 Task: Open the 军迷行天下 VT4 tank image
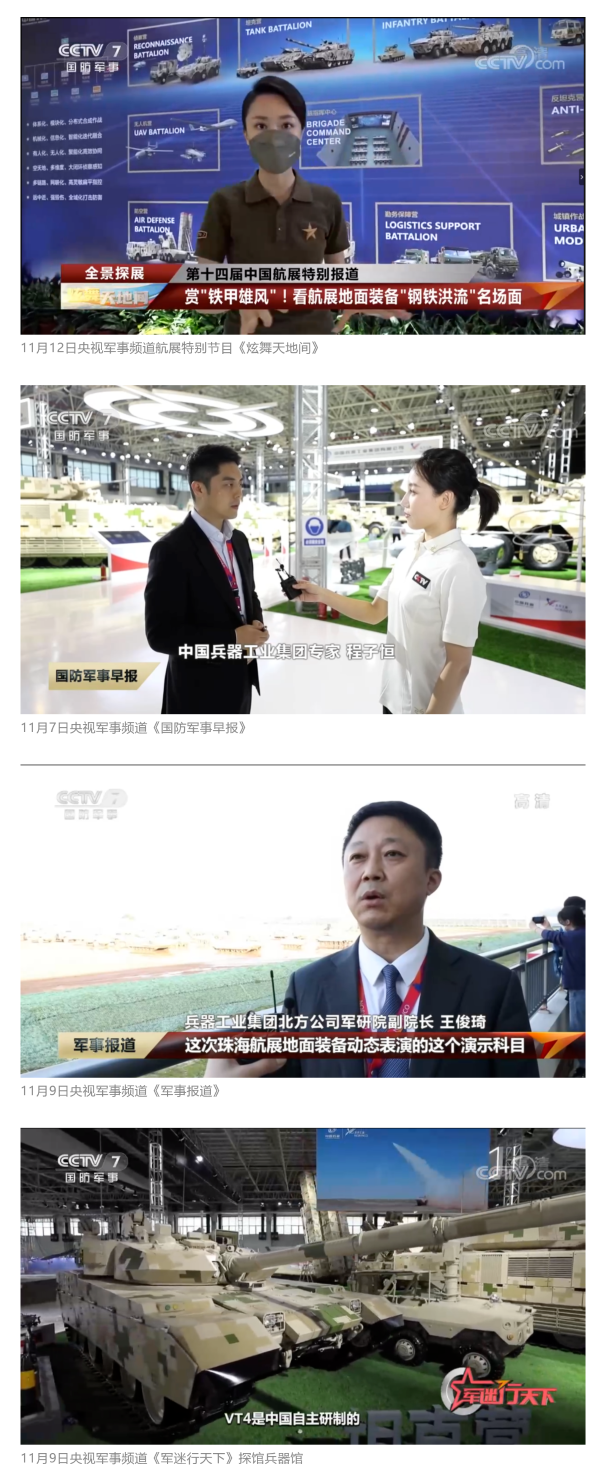(302, 1285)
